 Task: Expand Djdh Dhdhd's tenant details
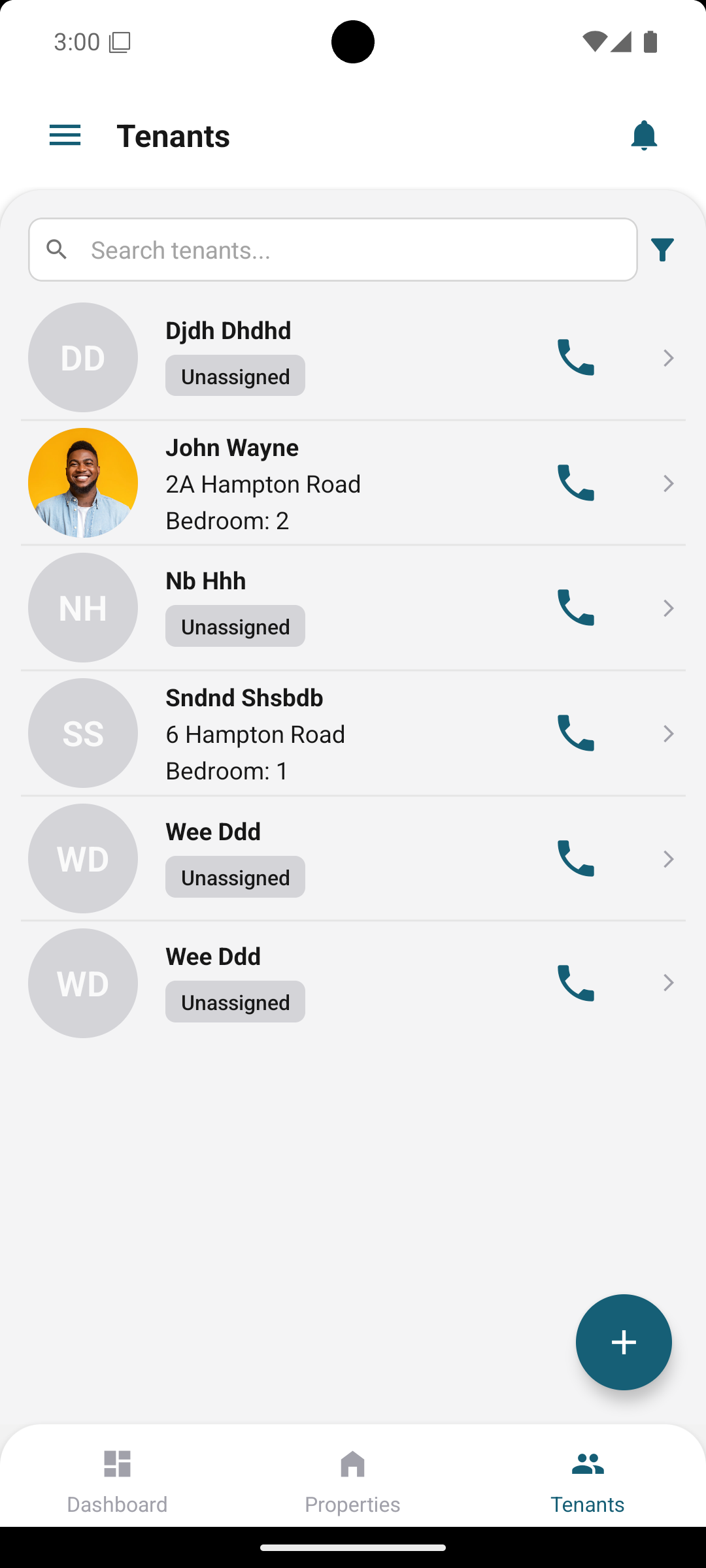[x=668, y=357]
